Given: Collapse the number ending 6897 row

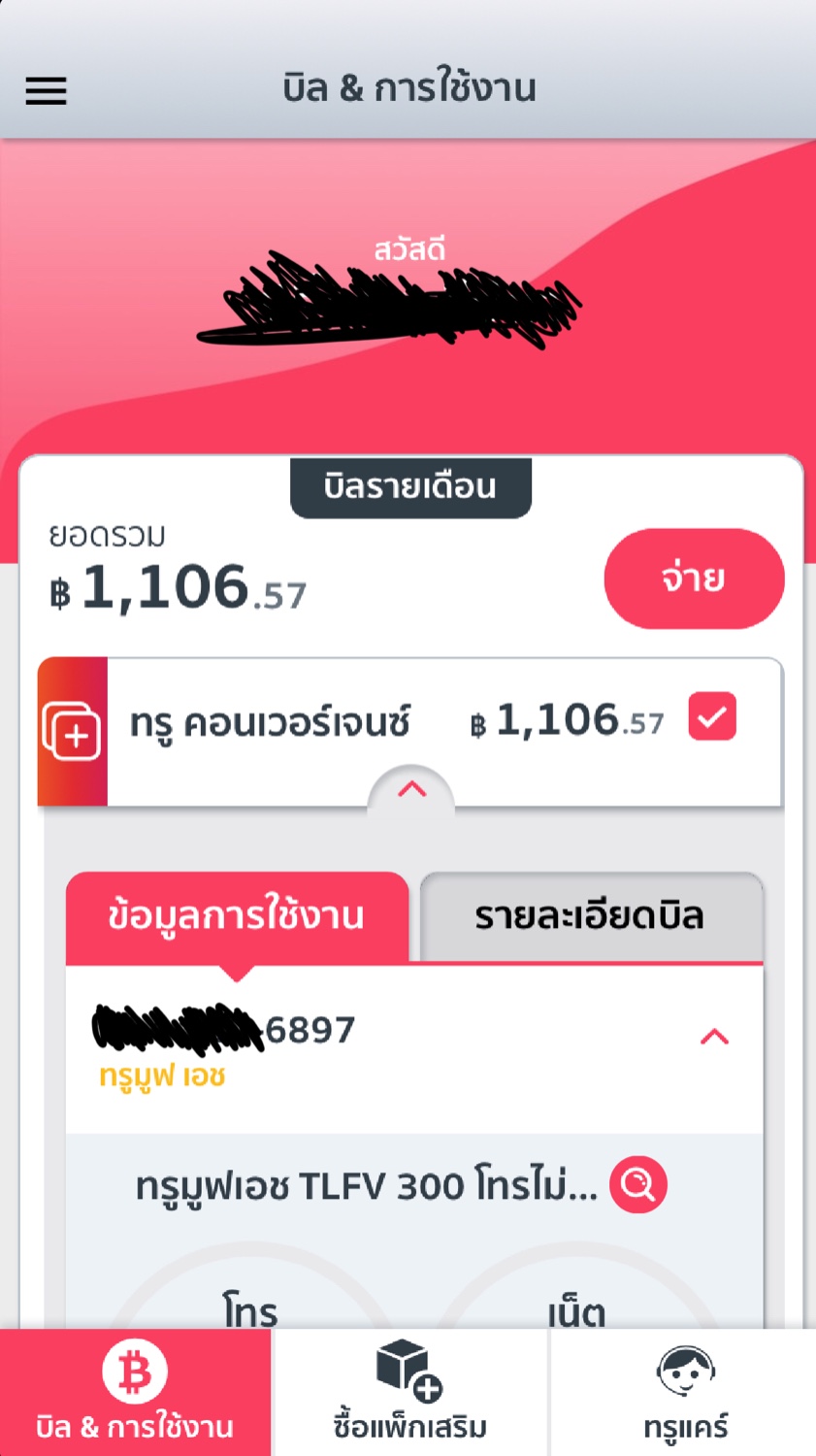Looking at the screenshot, I should pos(714,1038).
